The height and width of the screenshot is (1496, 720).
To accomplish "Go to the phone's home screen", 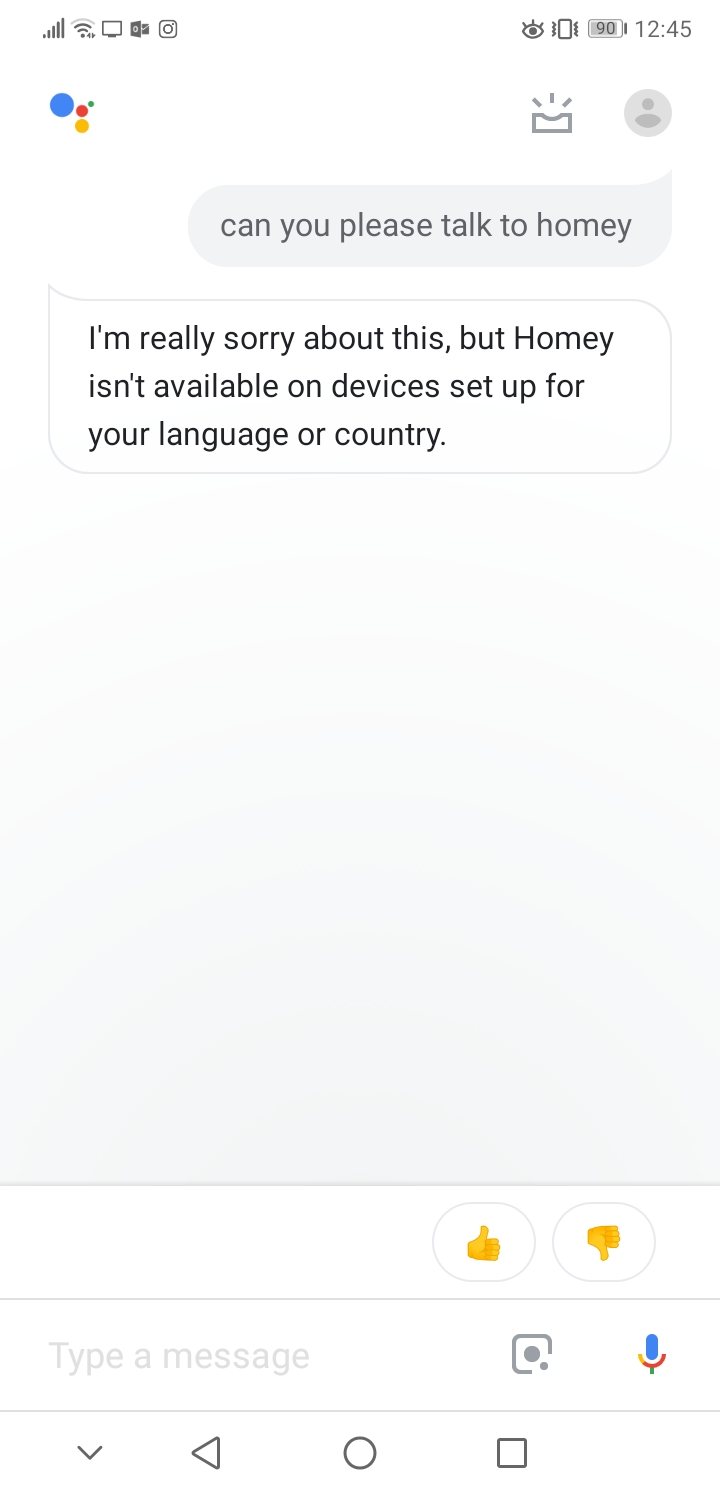I will pos(360,1452).
